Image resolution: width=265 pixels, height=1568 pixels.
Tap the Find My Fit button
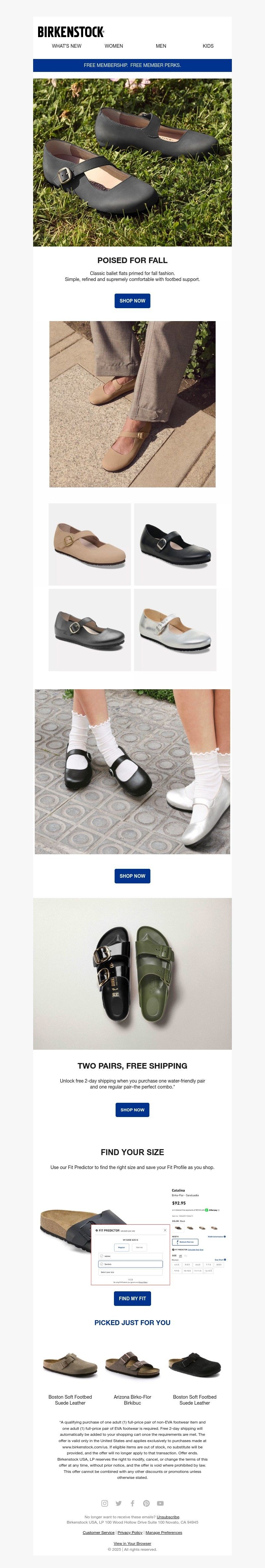(132, 1298)
